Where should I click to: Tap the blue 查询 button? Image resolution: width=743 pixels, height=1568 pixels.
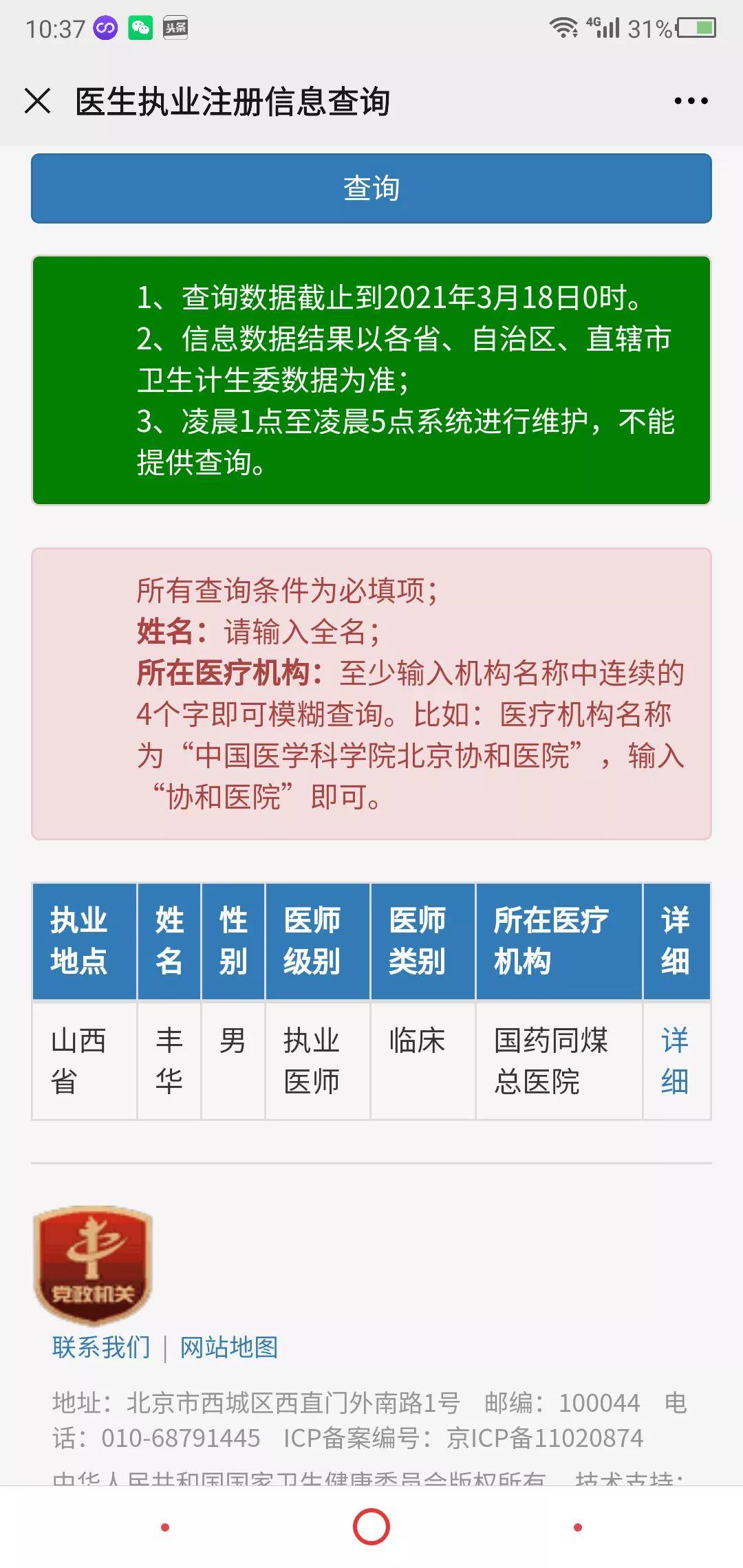point(371,188)
